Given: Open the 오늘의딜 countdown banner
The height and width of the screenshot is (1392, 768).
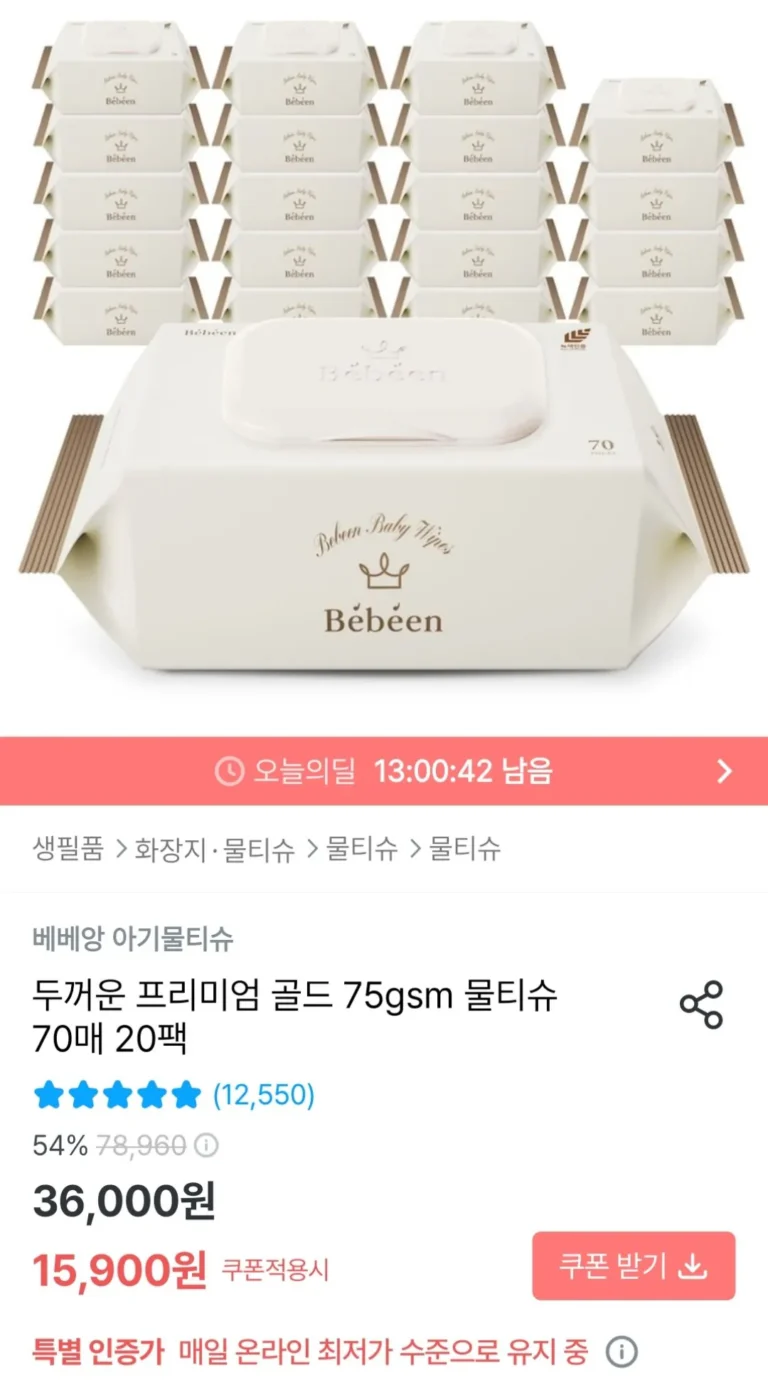Looking at the screenshot, I should pyautogui.click(x=384, y=771).
